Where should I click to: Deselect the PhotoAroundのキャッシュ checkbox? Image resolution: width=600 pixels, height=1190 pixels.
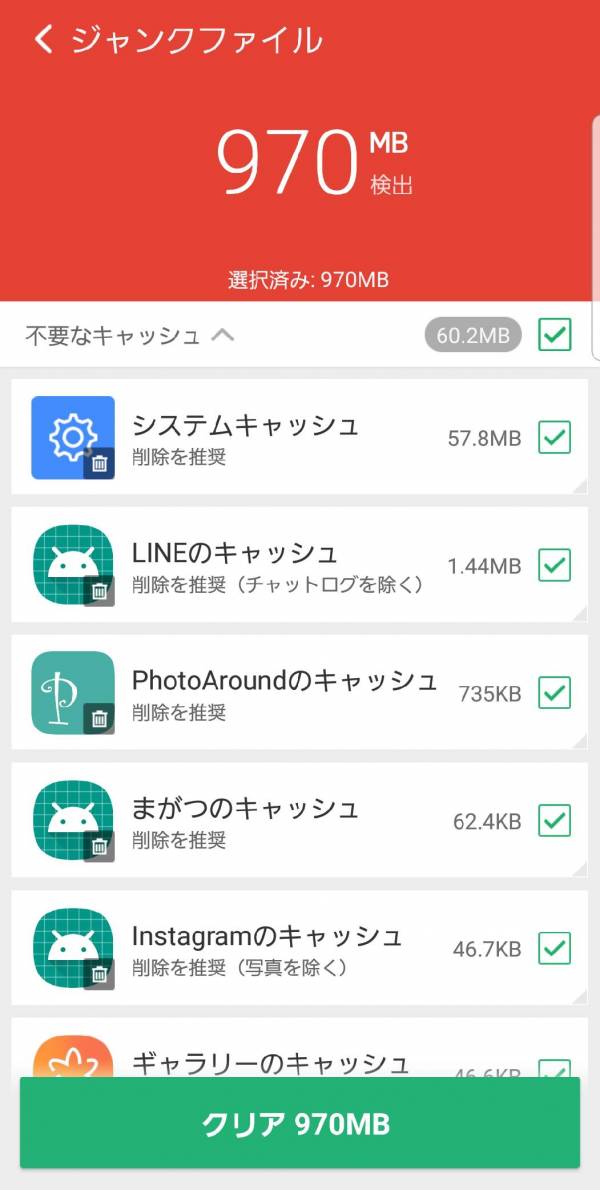click(x=554, y=692)
